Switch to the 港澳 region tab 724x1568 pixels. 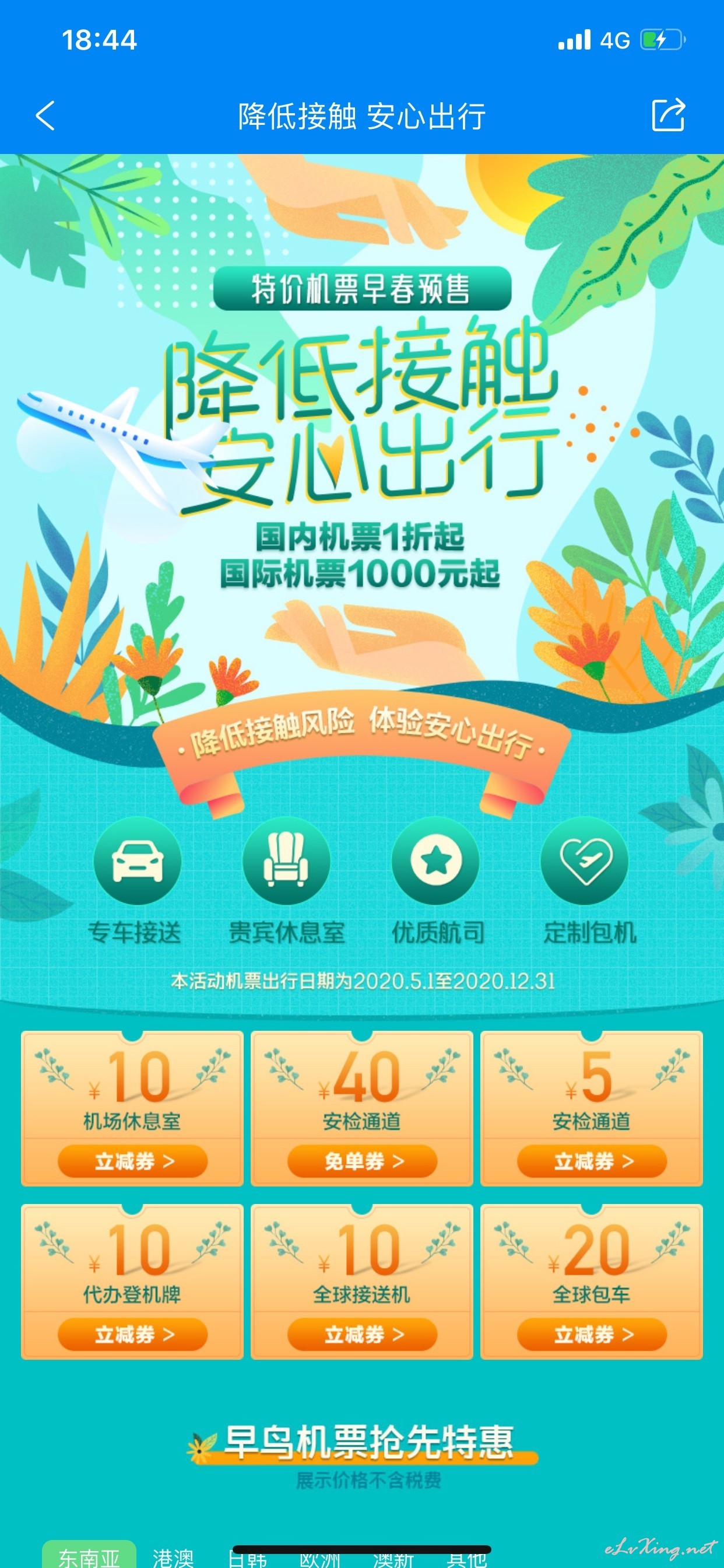(x=173, y=1557)
